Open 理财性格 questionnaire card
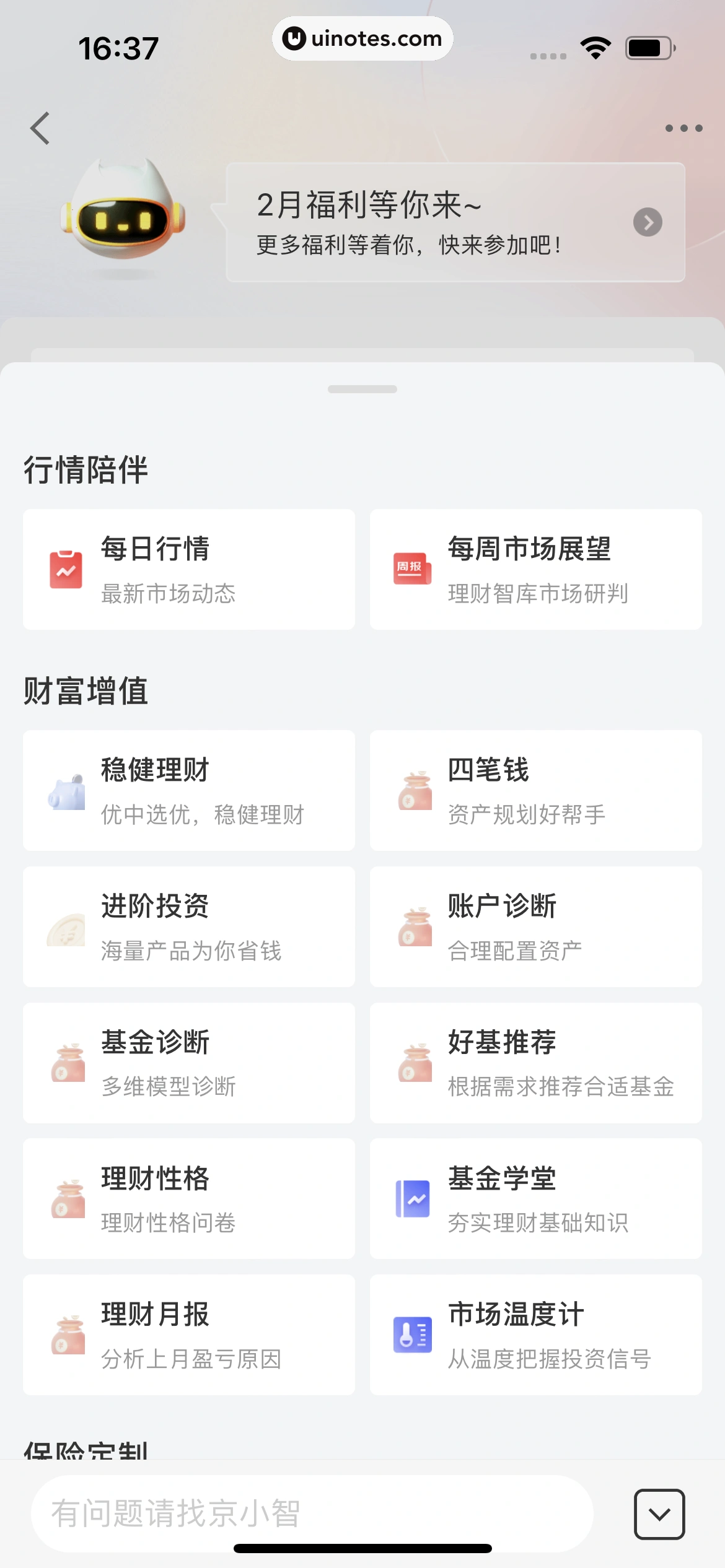Image resolution: width=725 pixels, height=1568 pixels. [189, 1198]
